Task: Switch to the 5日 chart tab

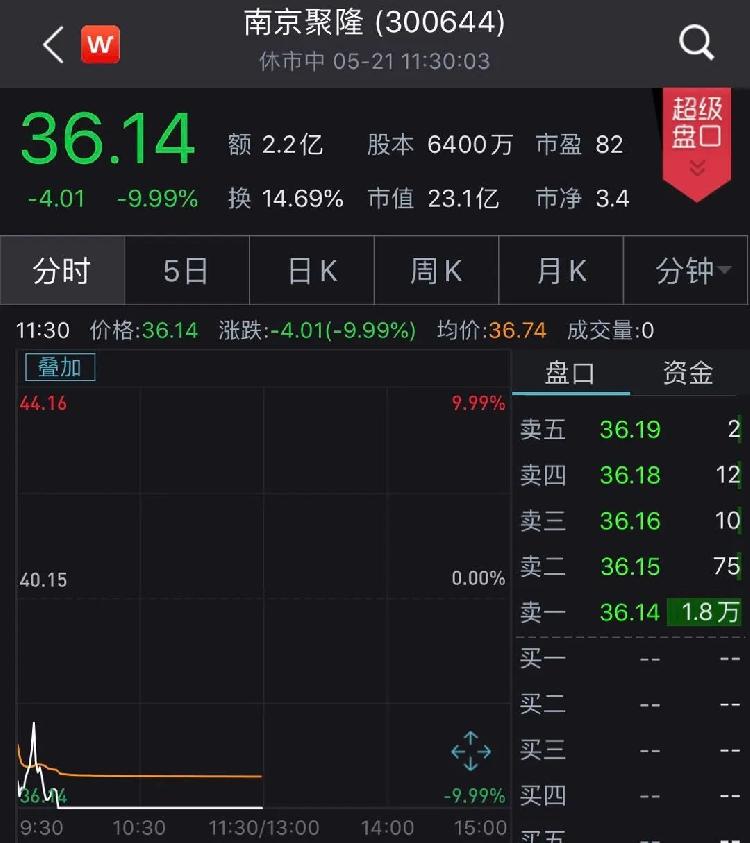Action: [x=186, y=271]
